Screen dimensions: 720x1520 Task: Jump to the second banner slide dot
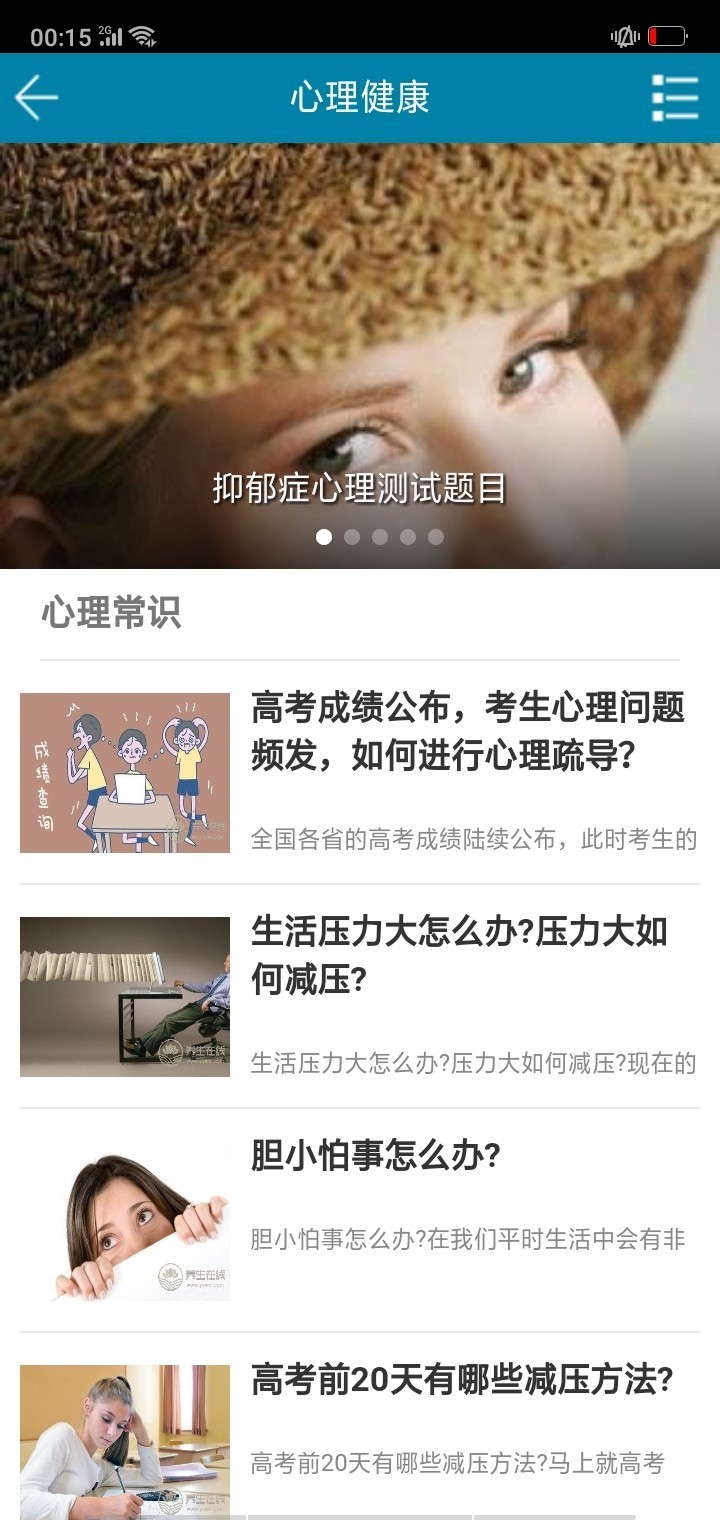(352, 537)
